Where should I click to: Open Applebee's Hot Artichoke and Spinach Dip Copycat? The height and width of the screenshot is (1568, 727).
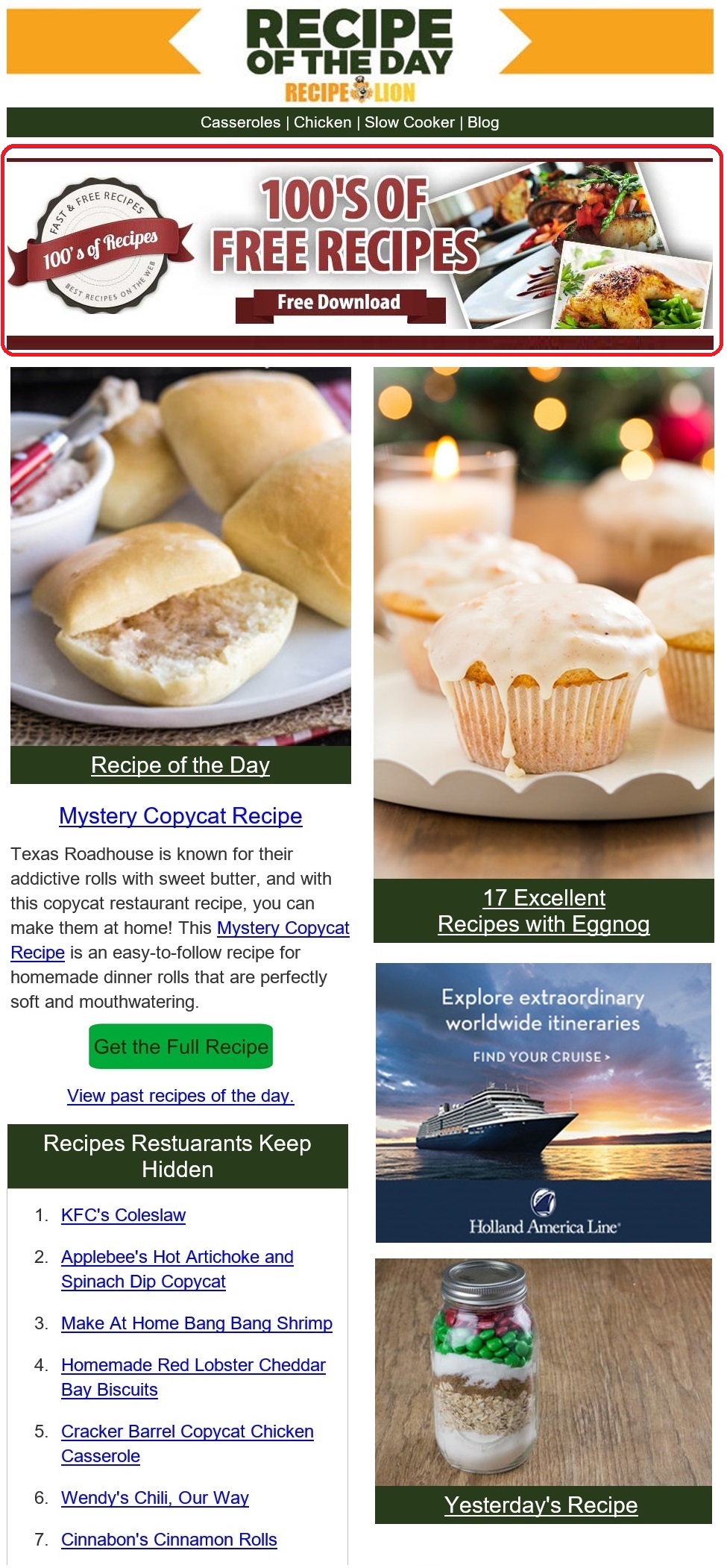[x=177, y=1269]
